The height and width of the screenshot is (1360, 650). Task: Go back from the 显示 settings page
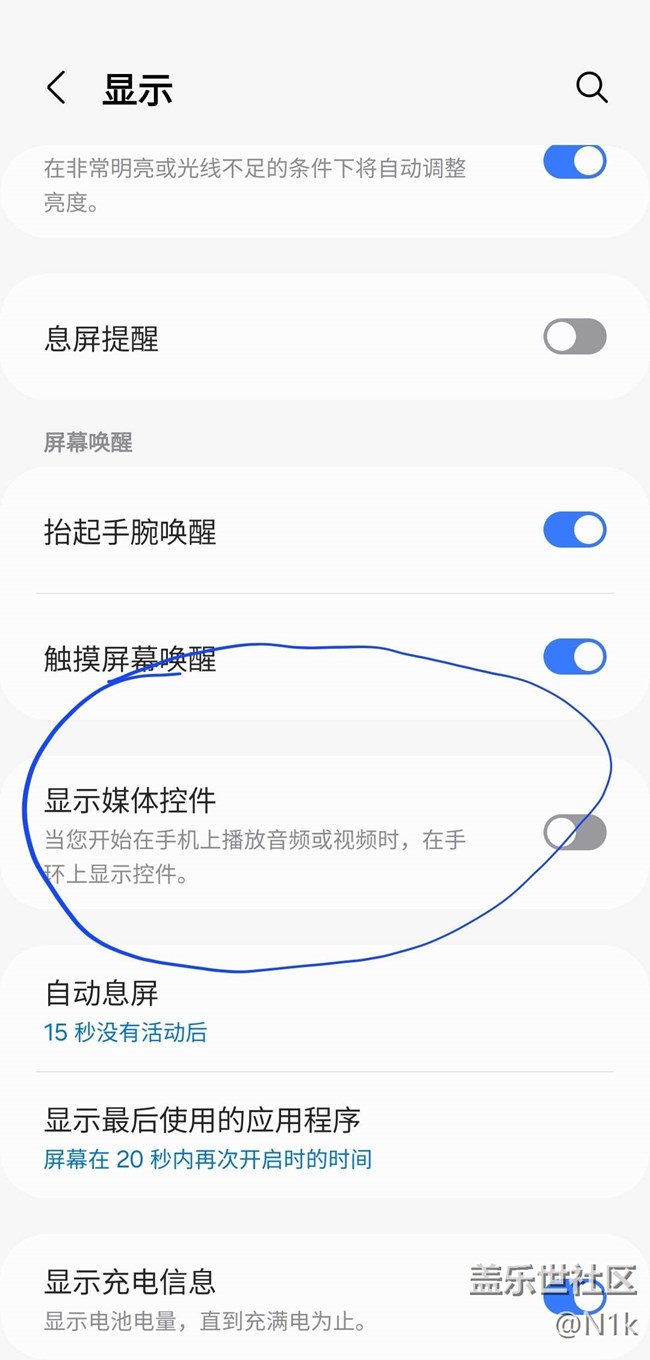pos(56,88)
